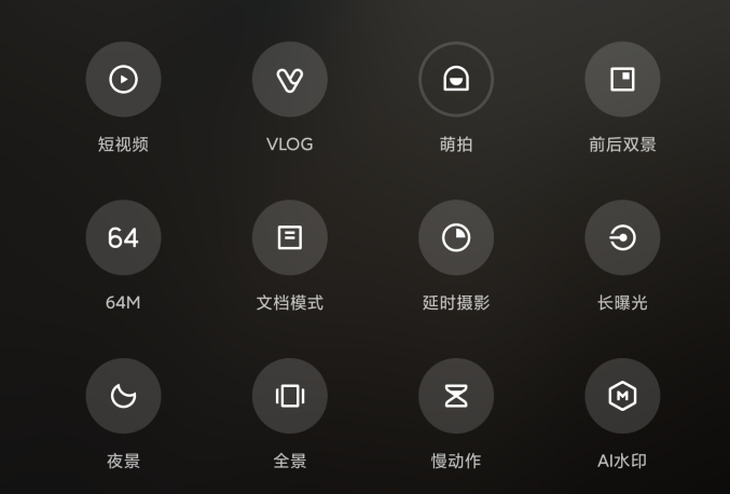The width and height of the screenshot is (730, 494).
Task: Open the 短视频 short video mode
Action: click(x=123, y=79)
